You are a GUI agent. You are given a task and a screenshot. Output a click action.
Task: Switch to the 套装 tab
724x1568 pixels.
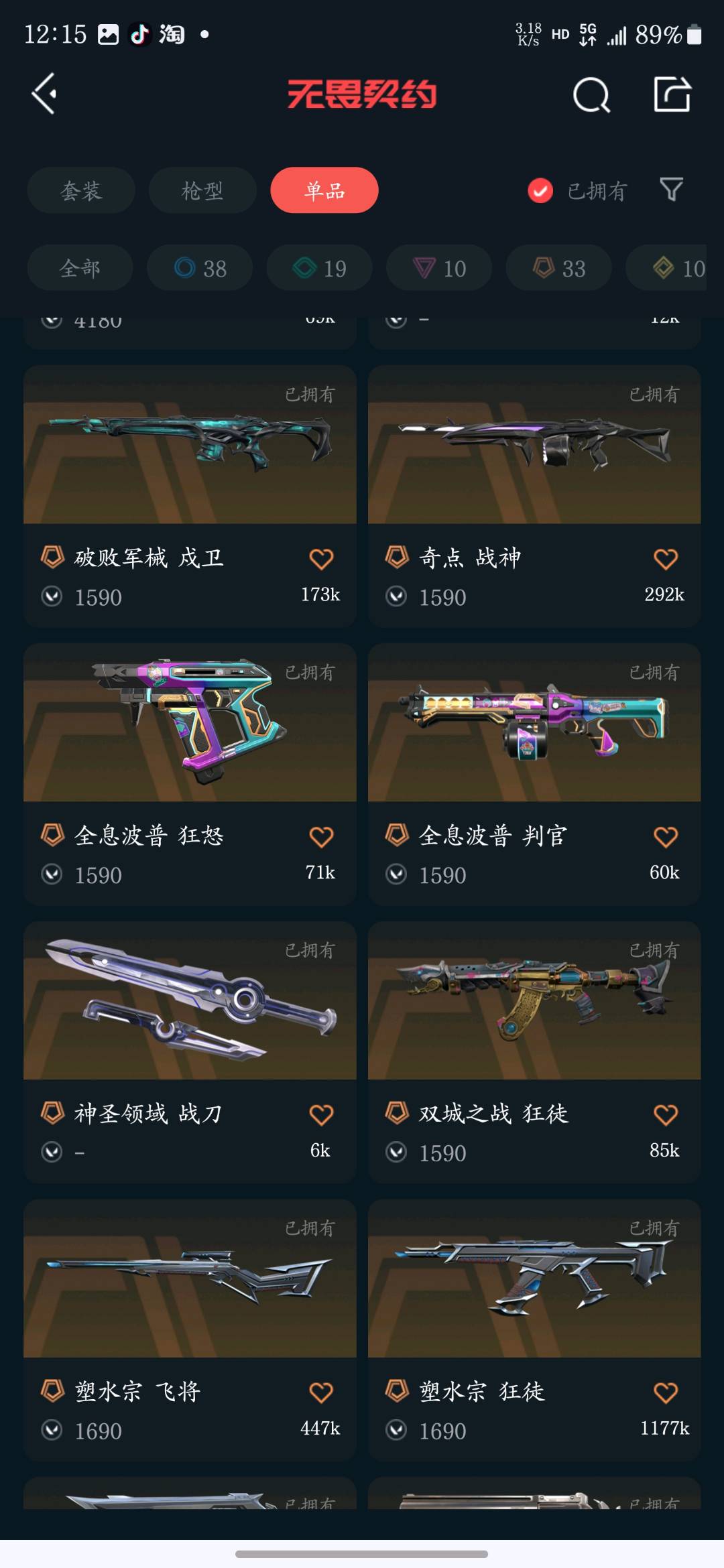[81, 190]
